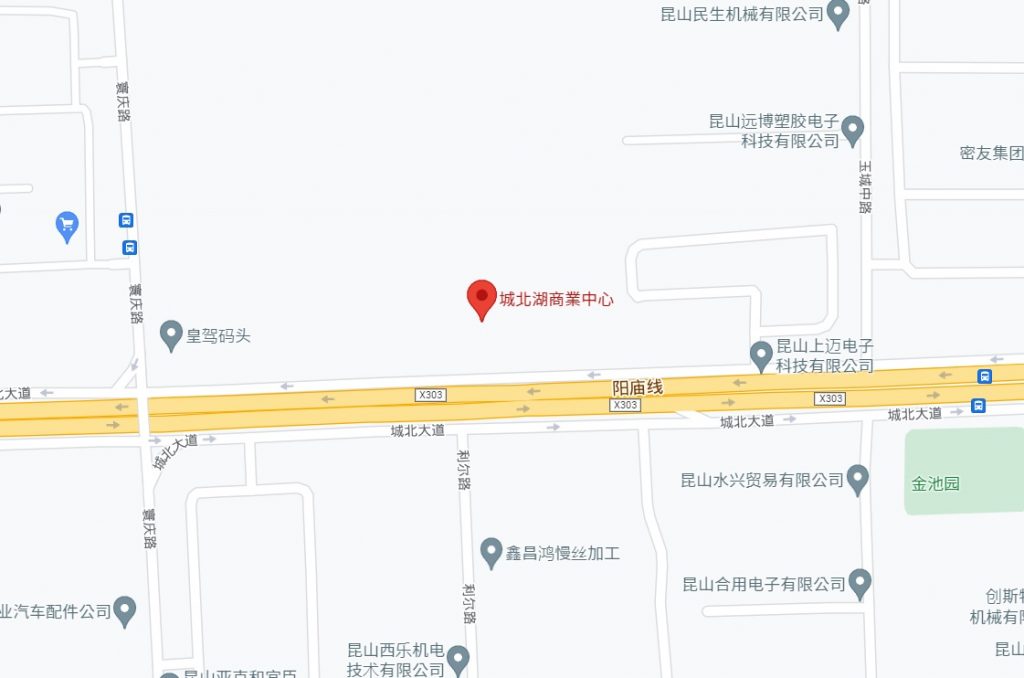Tap the red pin for 城北湖商業中心
The image size is (1024, 678).
click(482, 297)
